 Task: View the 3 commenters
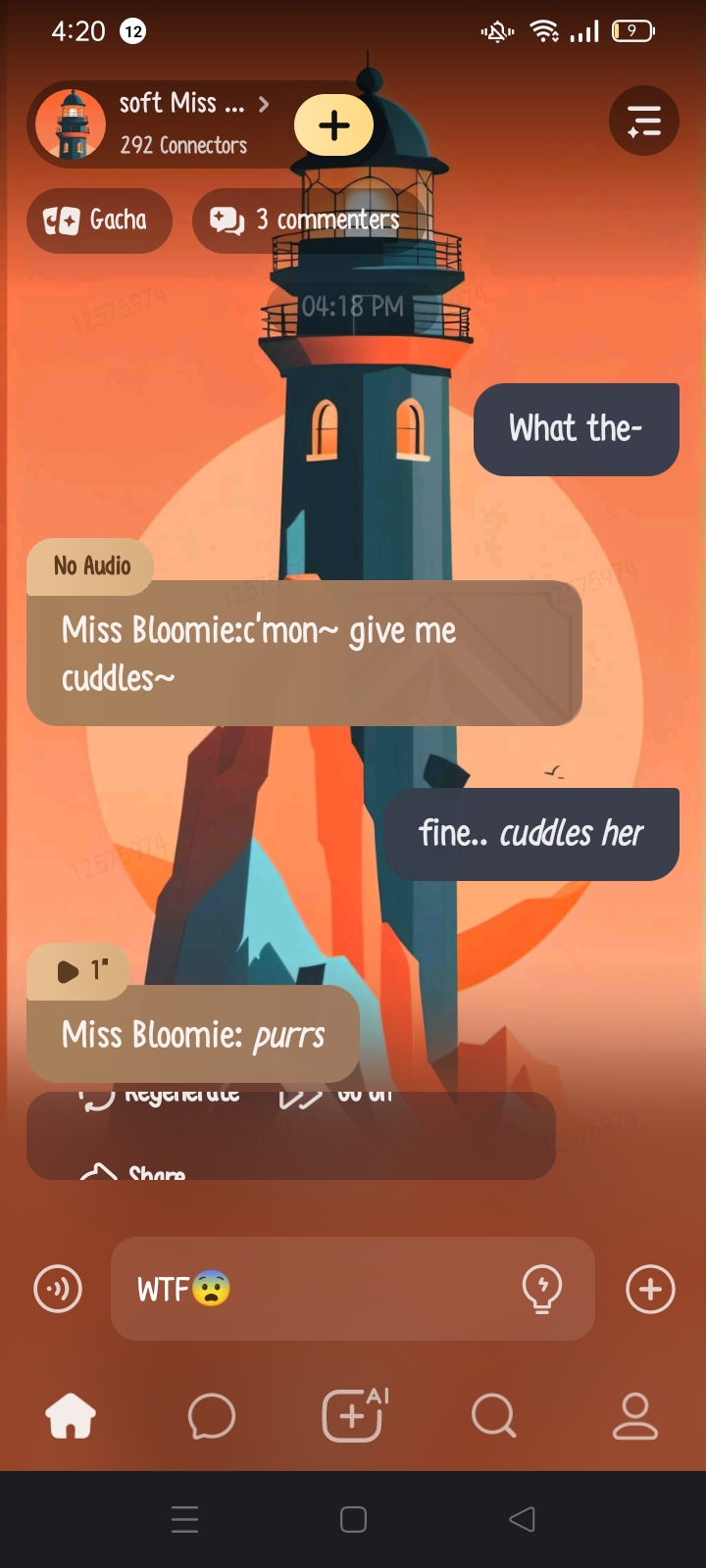pyautogui.click(x=306, y=220)
